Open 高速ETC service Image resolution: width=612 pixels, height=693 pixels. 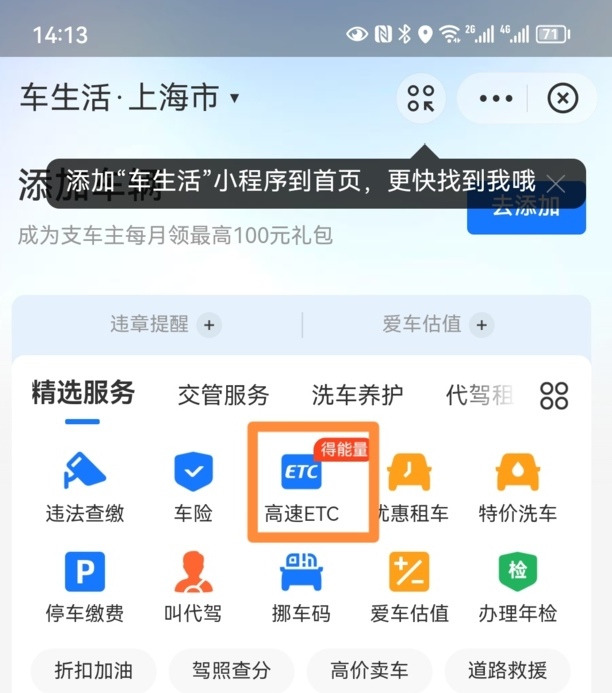302,487
